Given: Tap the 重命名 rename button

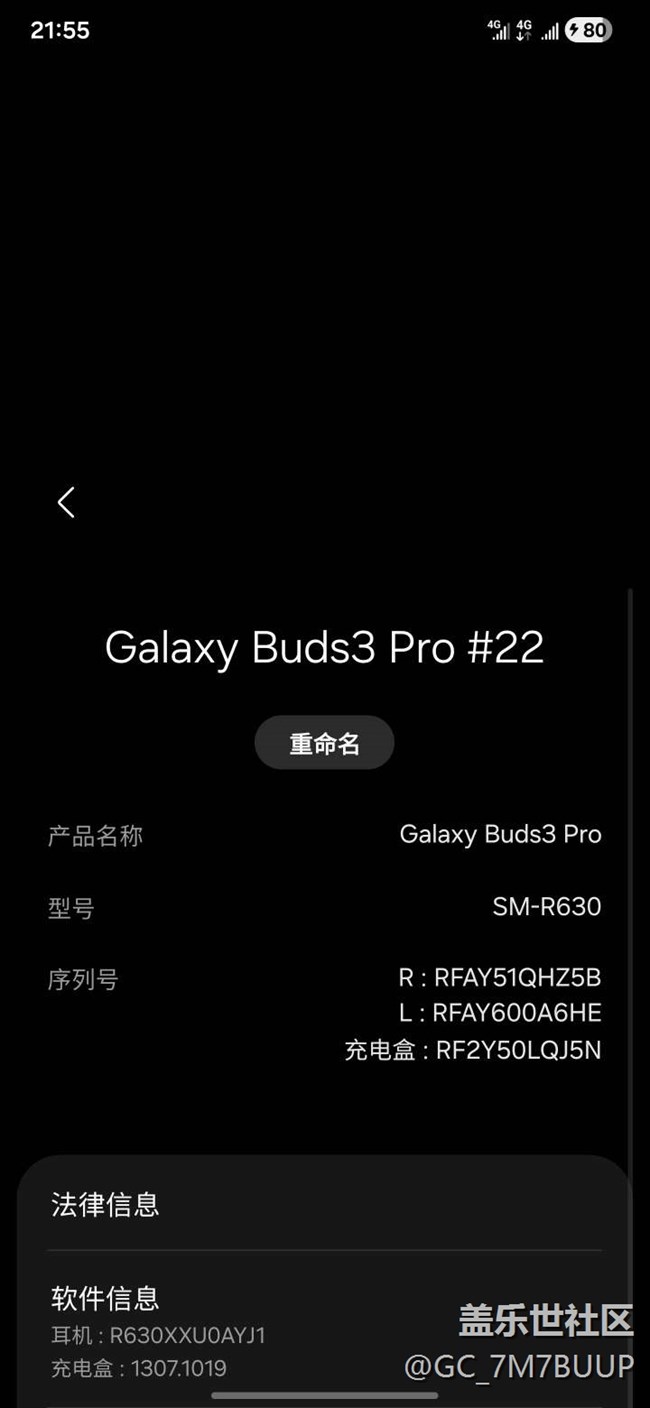Looking at the screenshot, I should pyautogui.click(x=324, y=743).
